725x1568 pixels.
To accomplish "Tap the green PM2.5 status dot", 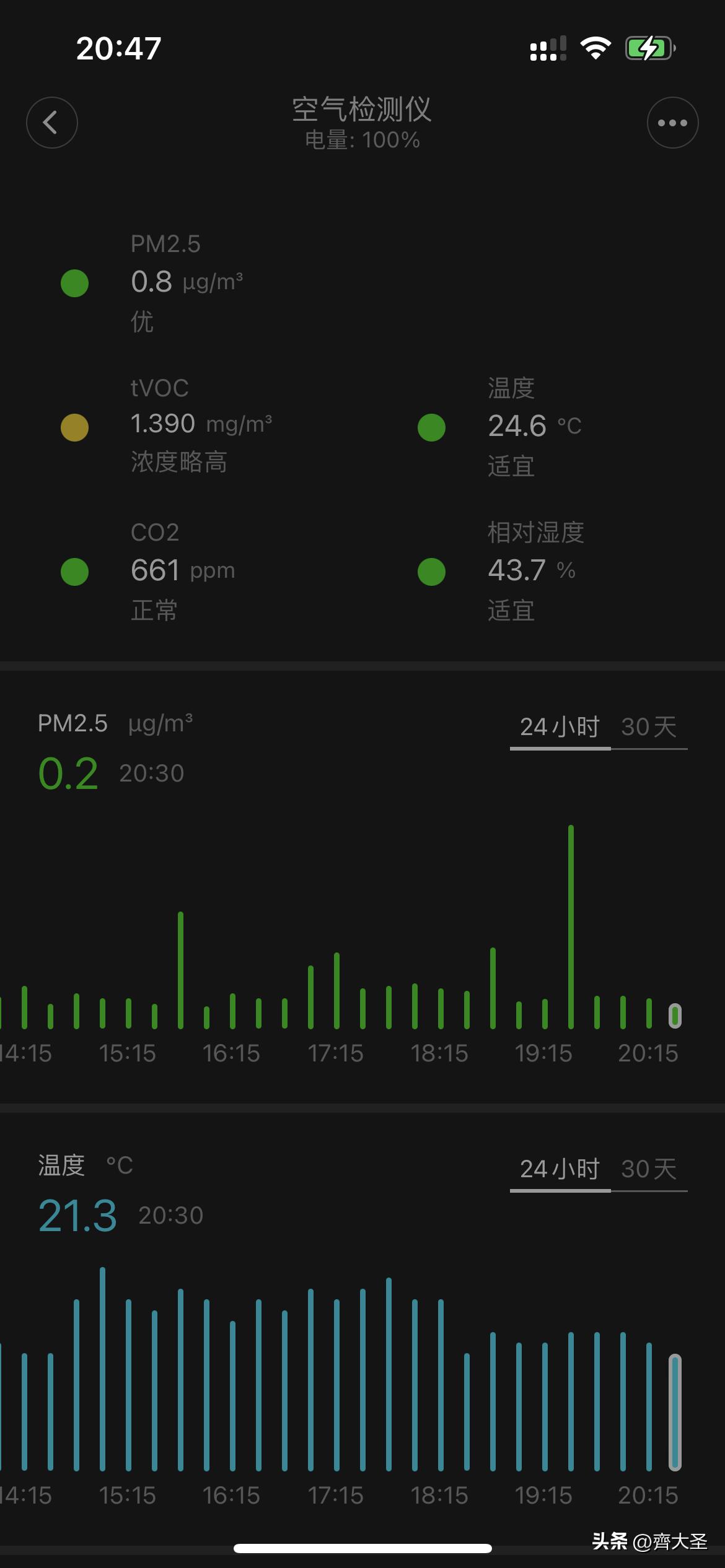I will click(74, 284).
